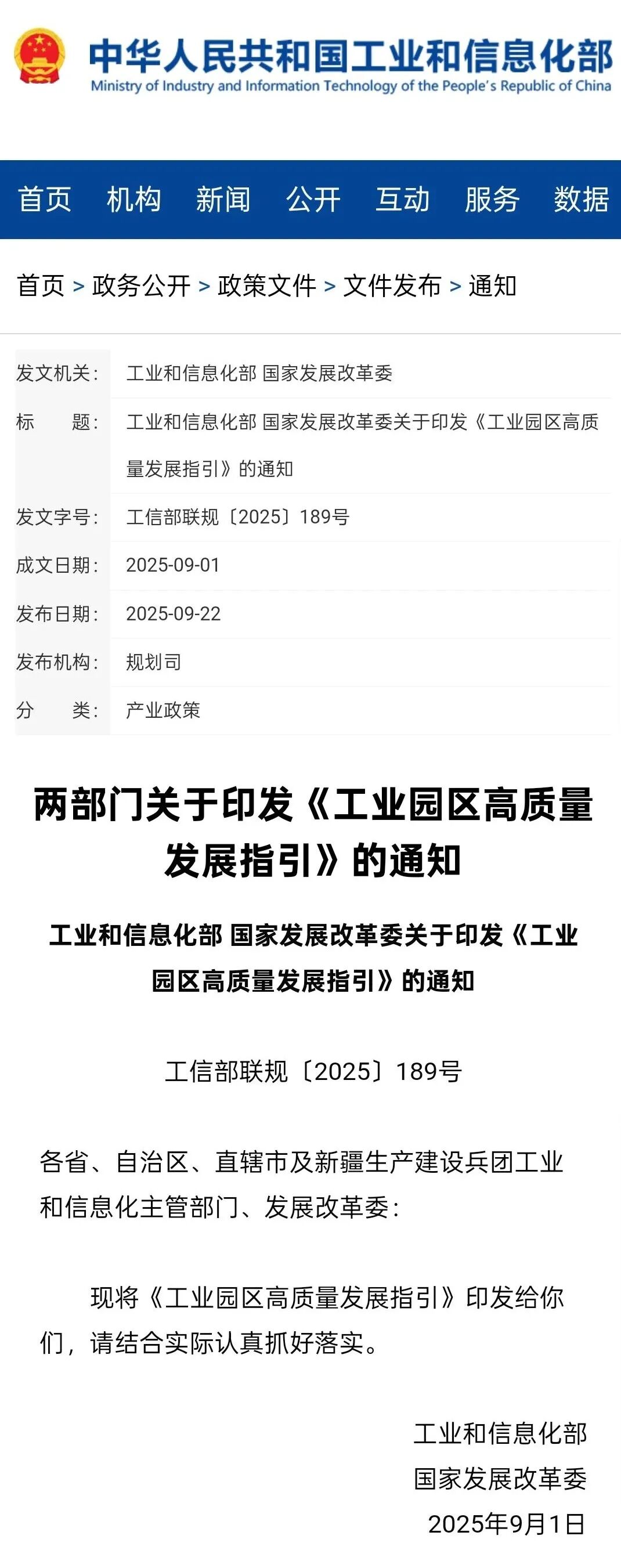
Task: Open the 服务 section
Action: click(492, 200)
